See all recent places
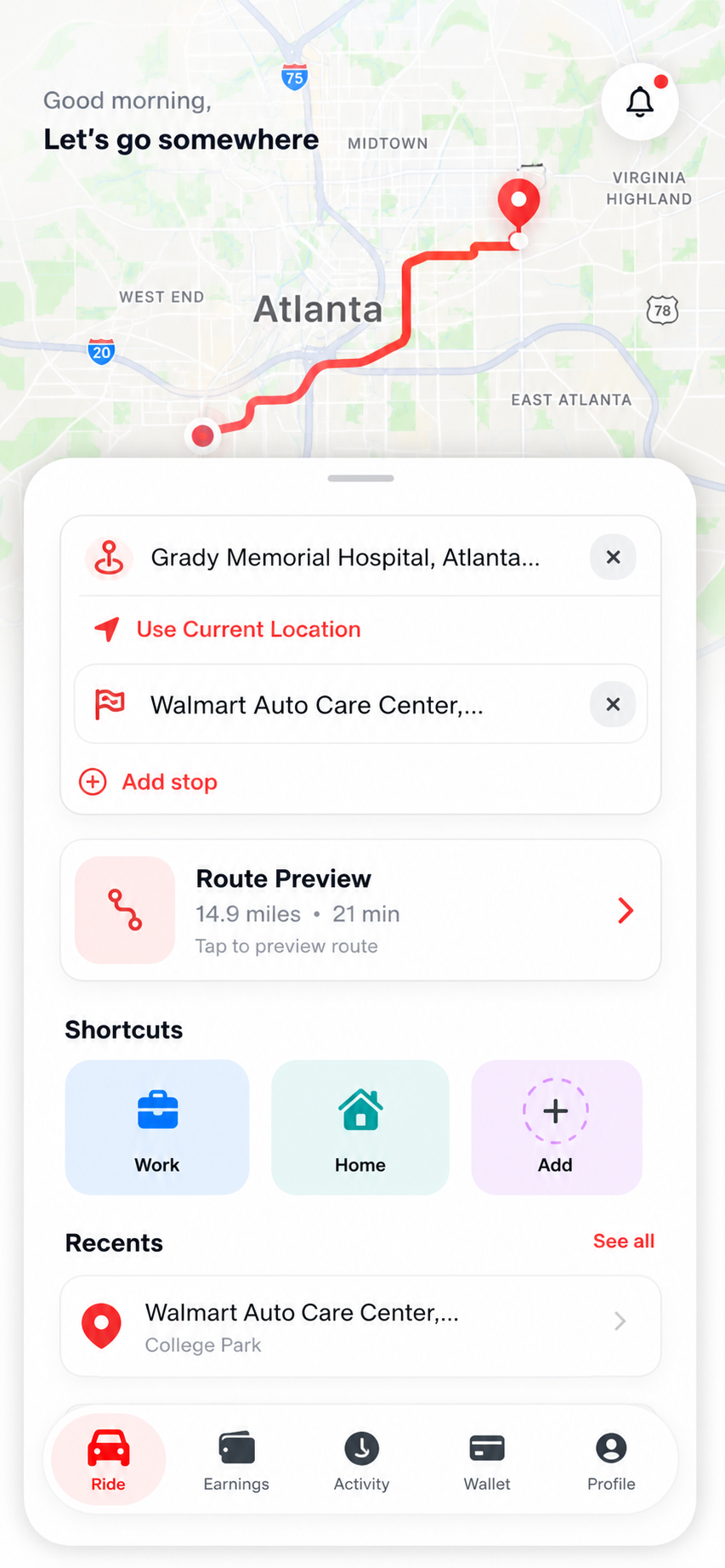Screen dimensions: 725x1568 tap(624, 1241)
